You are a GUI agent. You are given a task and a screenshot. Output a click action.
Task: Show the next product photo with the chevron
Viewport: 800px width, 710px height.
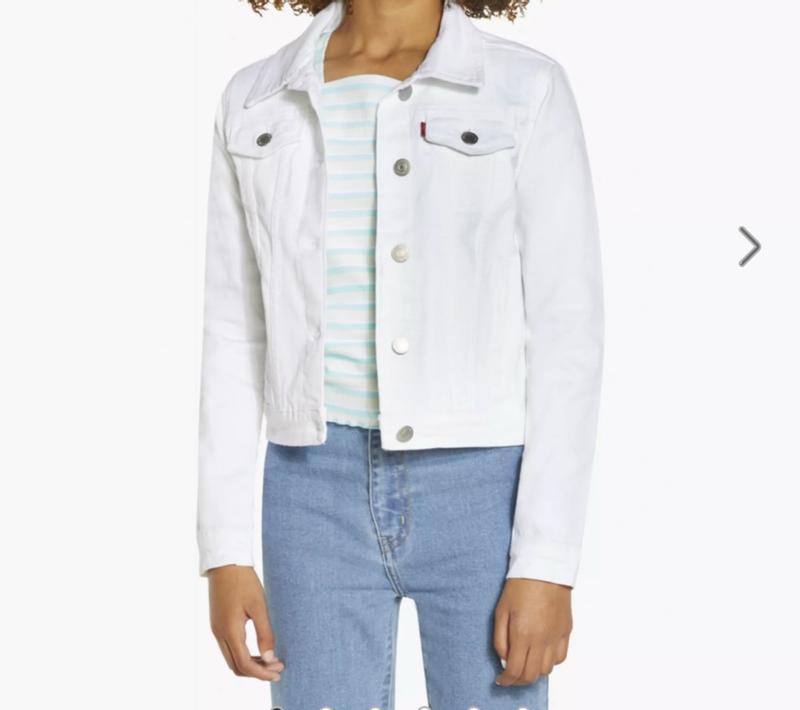tap(749, 246)
